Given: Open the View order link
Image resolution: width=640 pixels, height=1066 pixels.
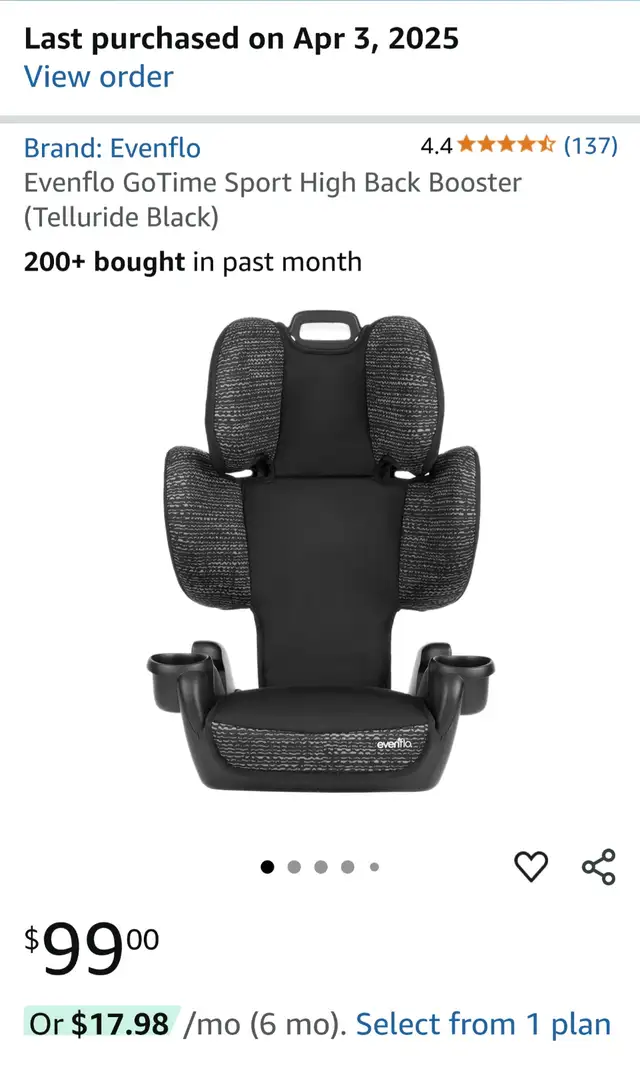Looking at the screenshot, I should [x=99, y=76].
